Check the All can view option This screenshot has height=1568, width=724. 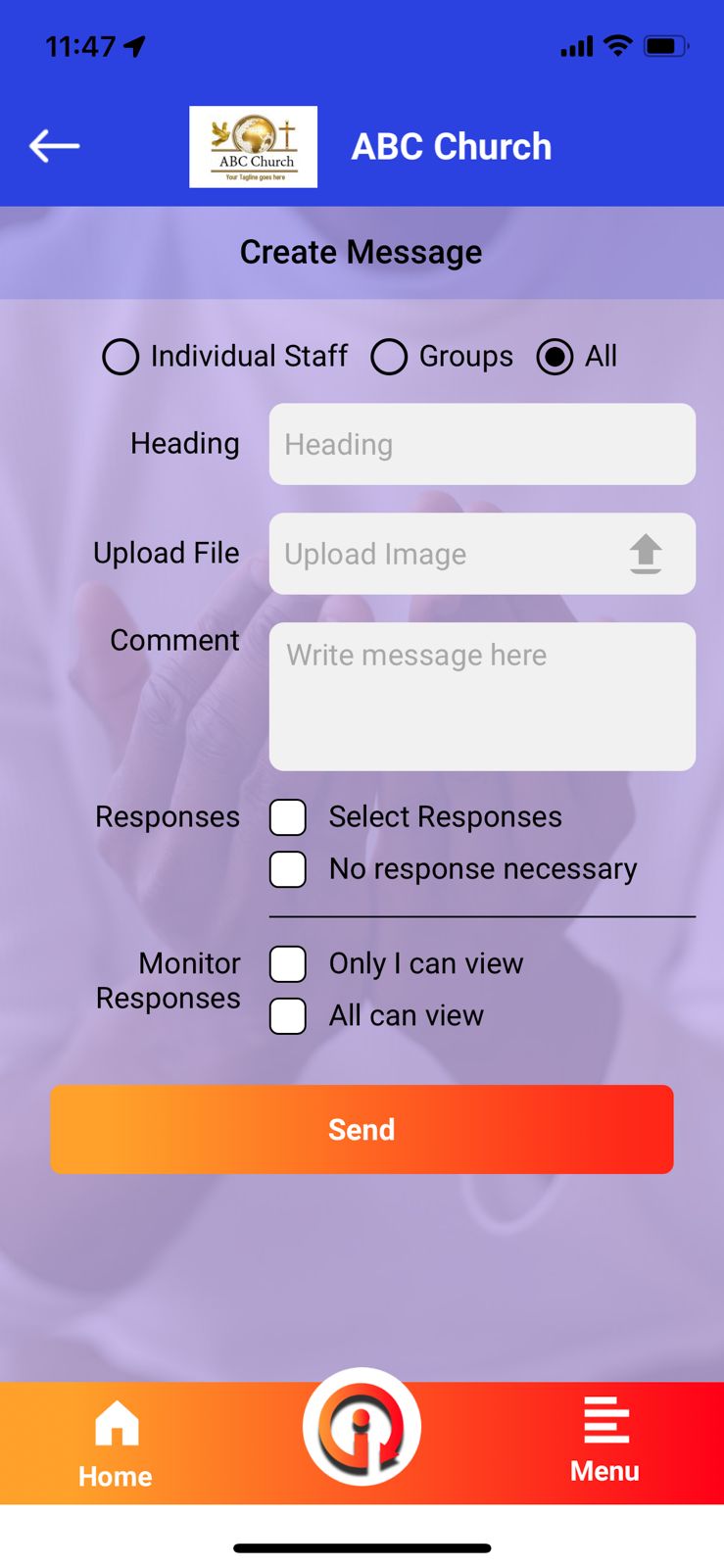click(x=288, y=1016)
